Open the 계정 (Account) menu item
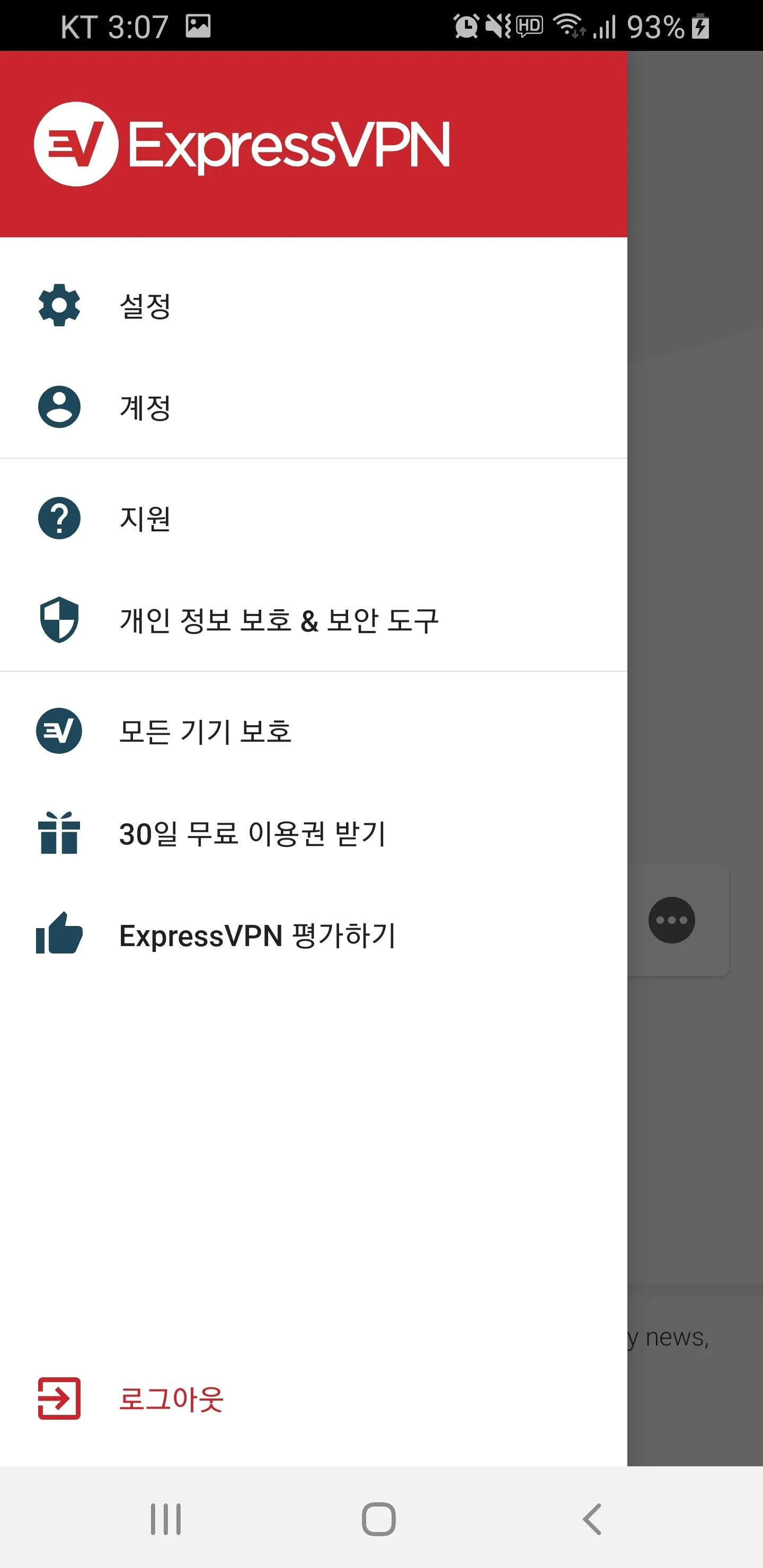Viewport: 763px width, 1568px height. pyautogui.click(x=314, y=407)
